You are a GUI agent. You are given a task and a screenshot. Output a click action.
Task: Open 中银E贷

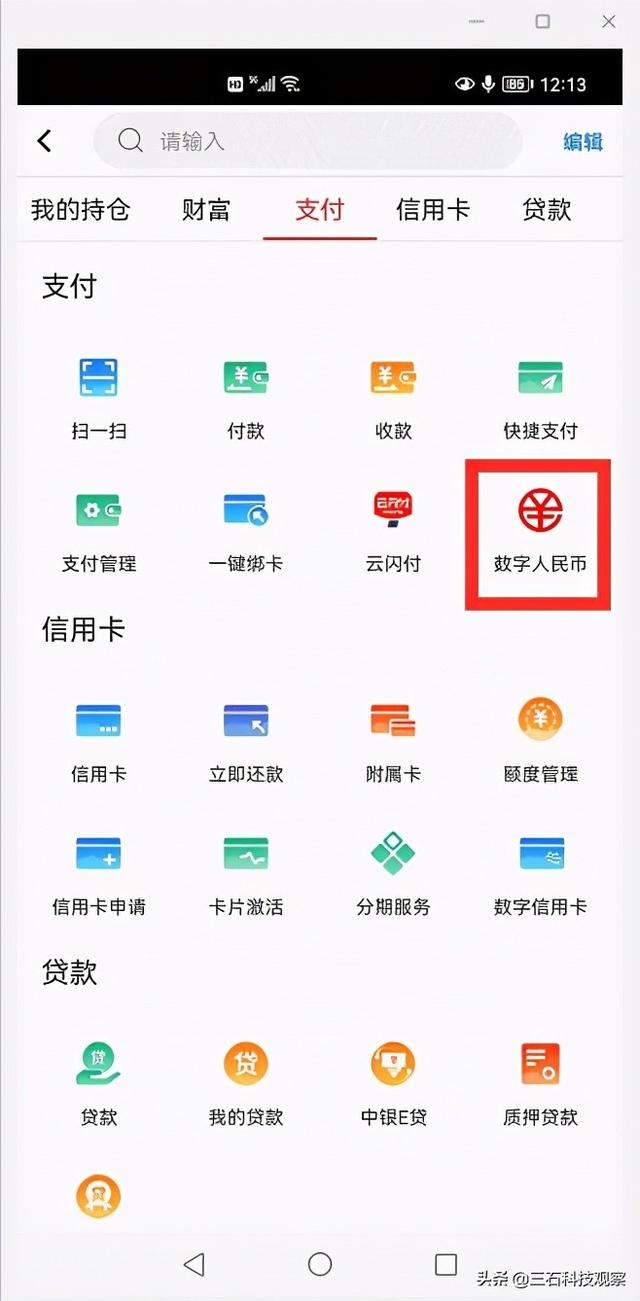pos(393,1083)
